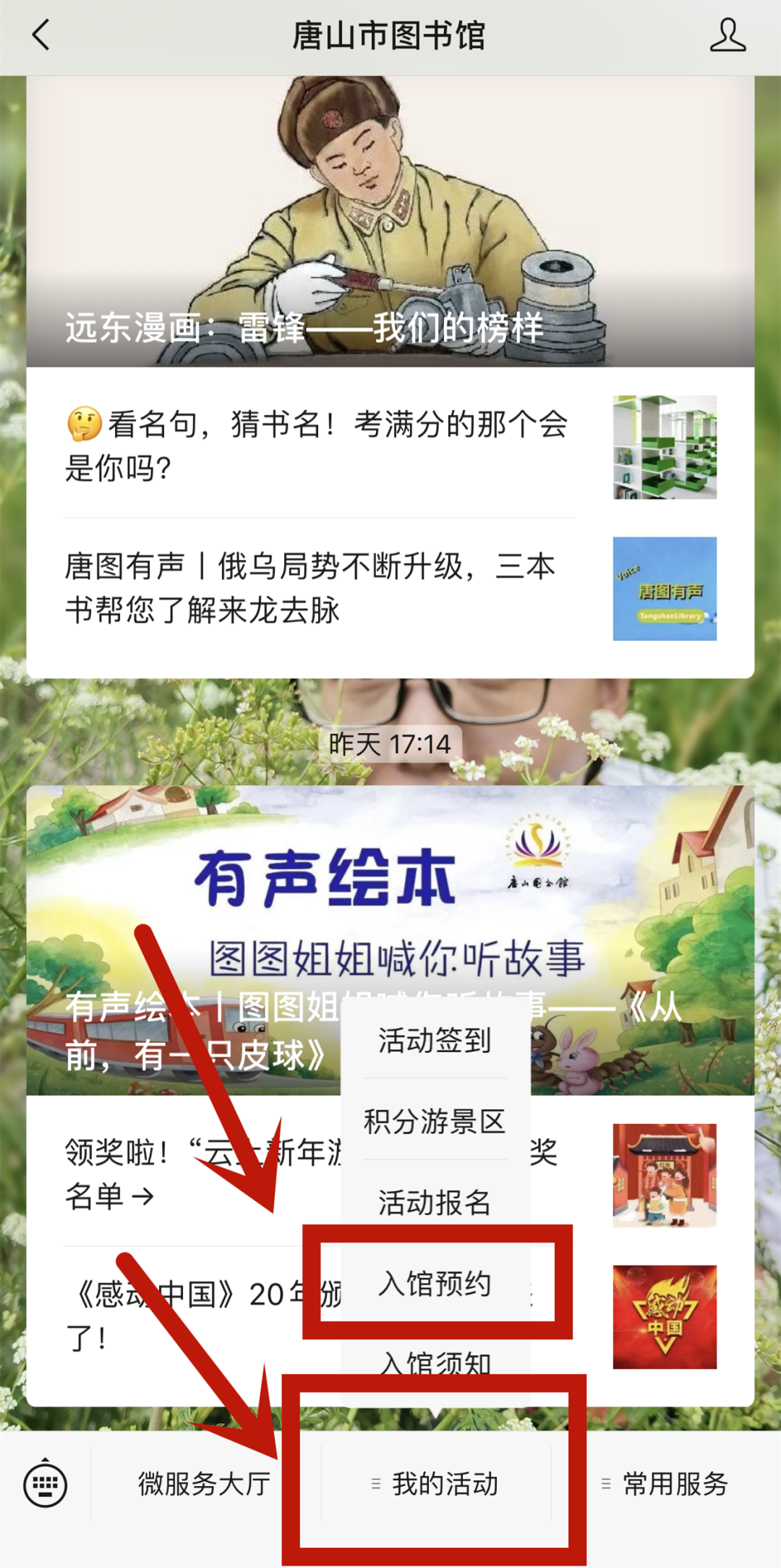The height and width of the screenshot is (1568, 781).
Task: Tap 入馆预约 menu option
Action: pos(435,1284)
